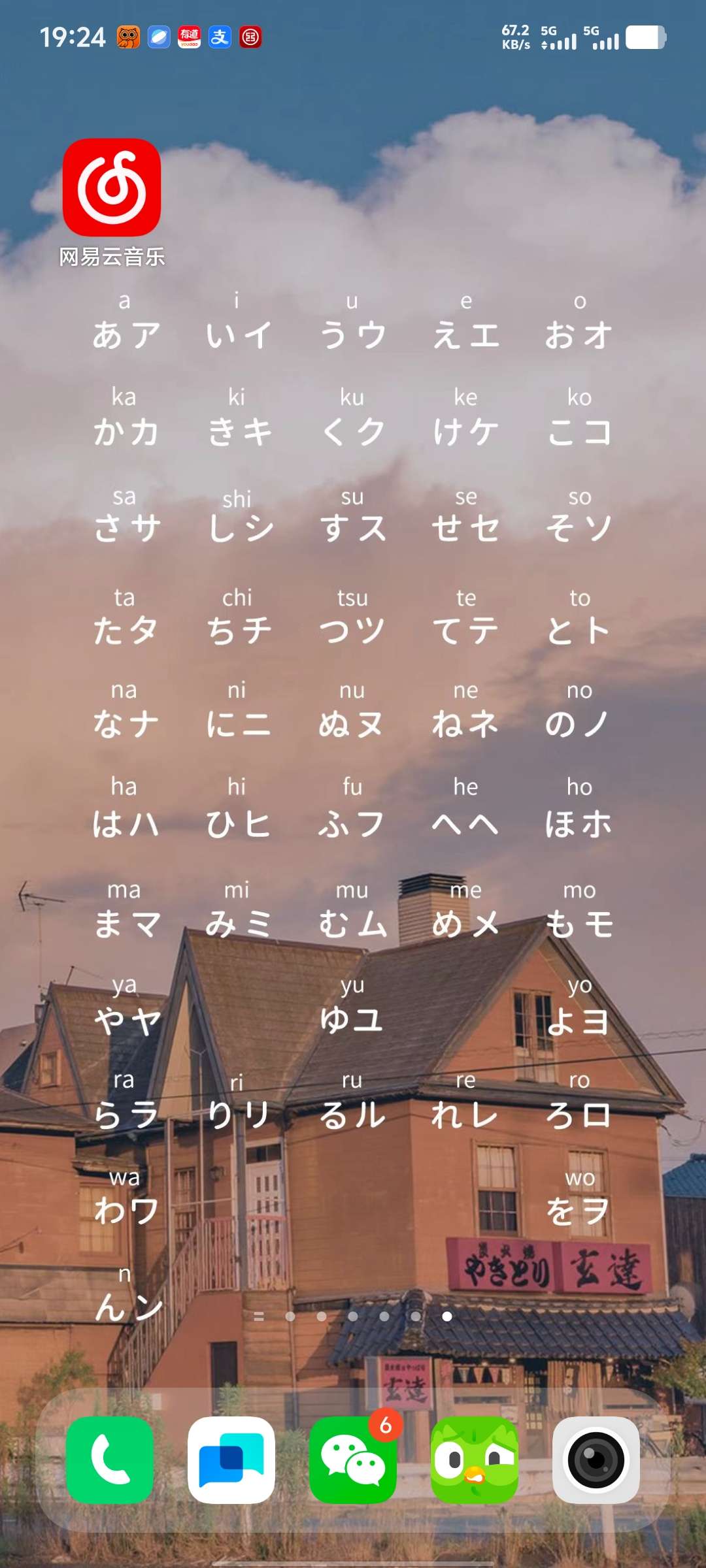The height and width of the screenshot is (1568, 706).
Task: Open the NetEase Cloud Music app
Action: [x=112, y=188]
